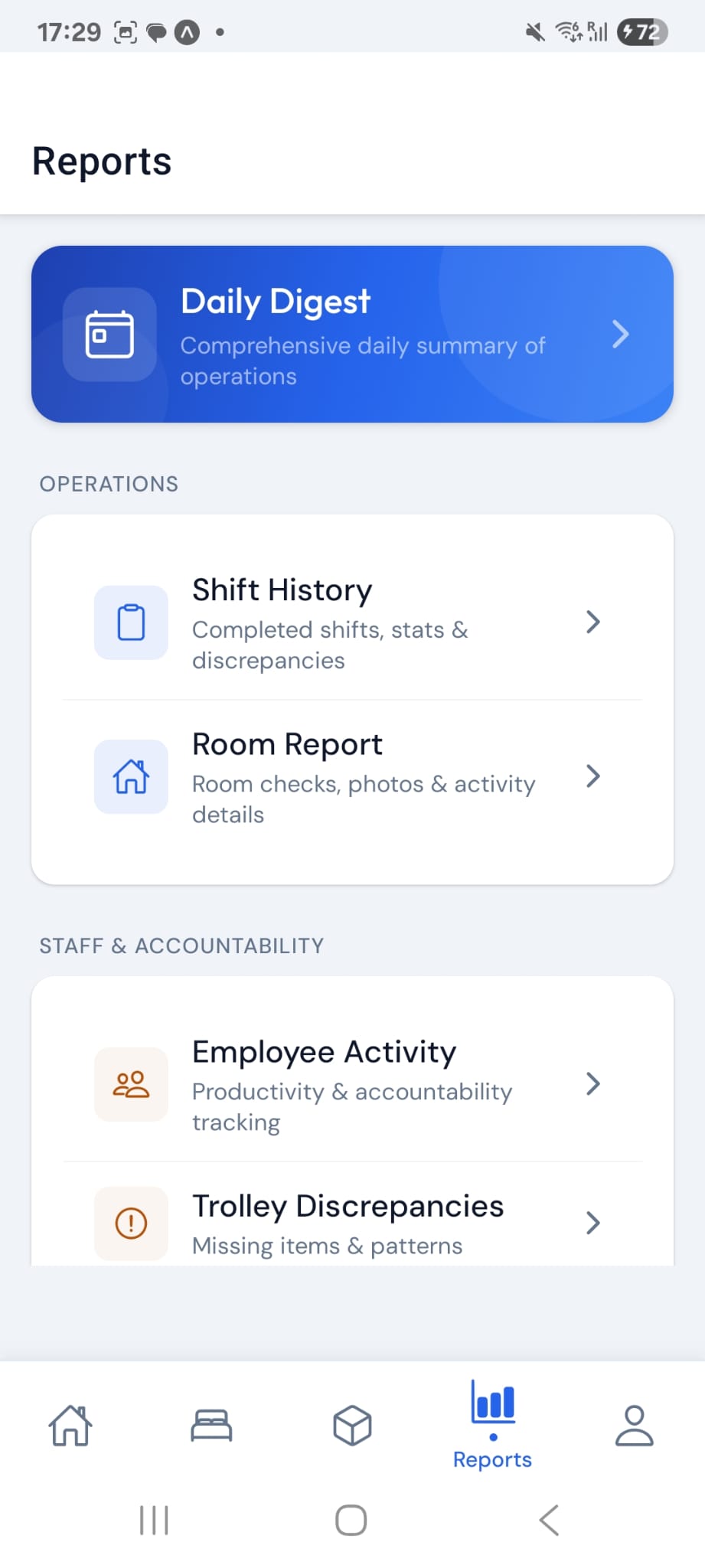
Task: Switch to the profile tab
Action: (635, 1426)
